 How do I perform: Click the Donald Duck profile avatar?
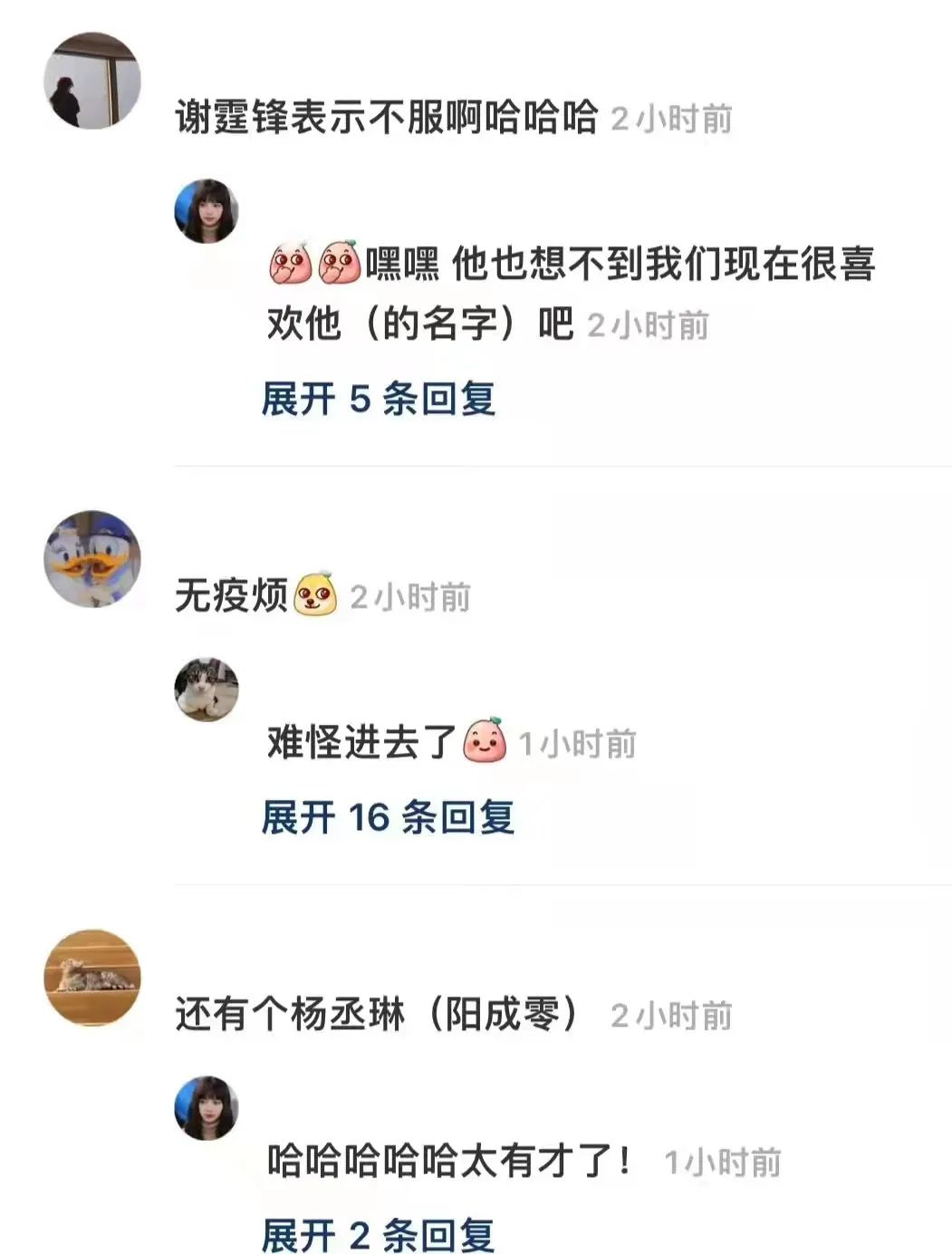pos(91,560)
